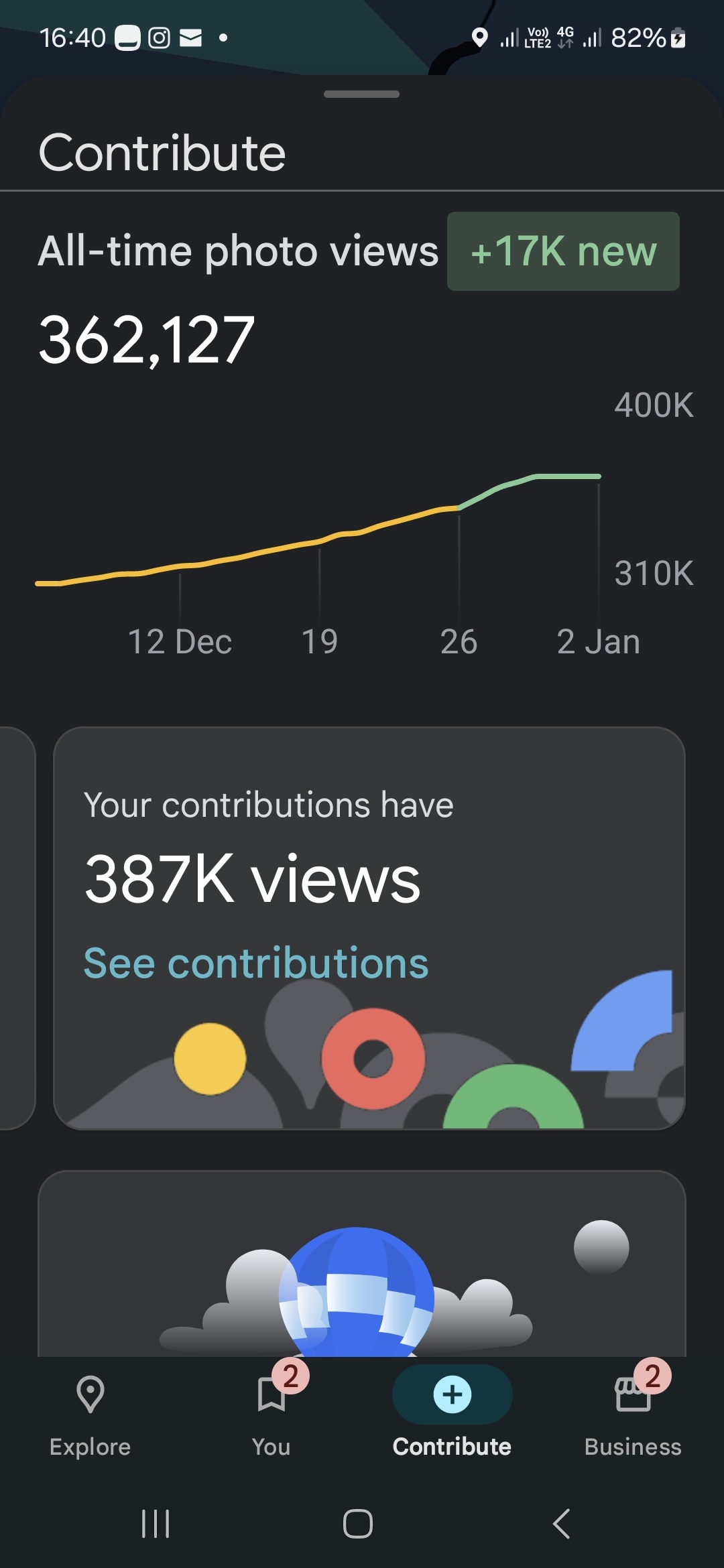Viewport: 724px width, 1568px height.
Task: Open the See contributions link
Action: tap(255, 964)
